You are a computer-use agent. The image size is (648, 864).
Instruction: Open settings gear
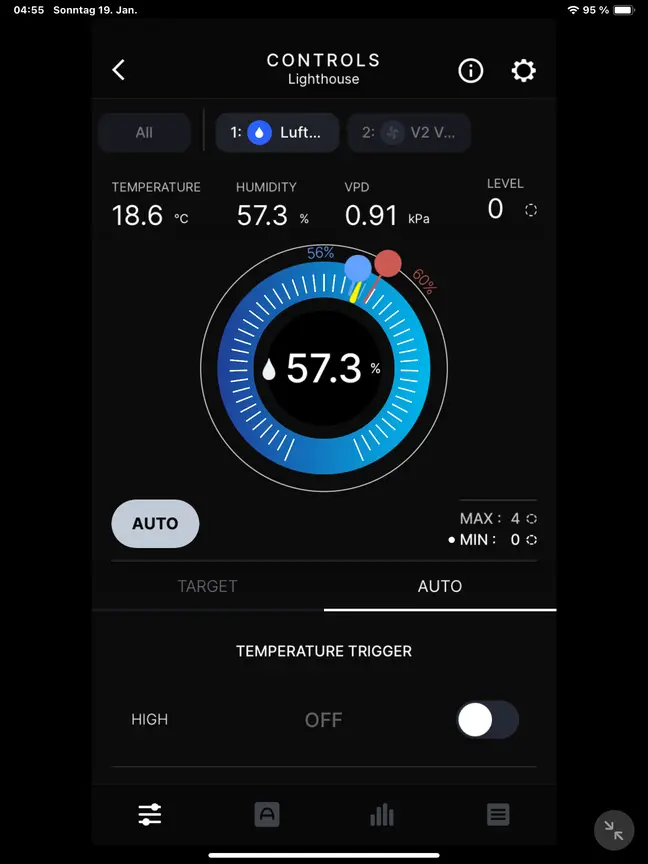pyautogui.click(x=523, y=70)
